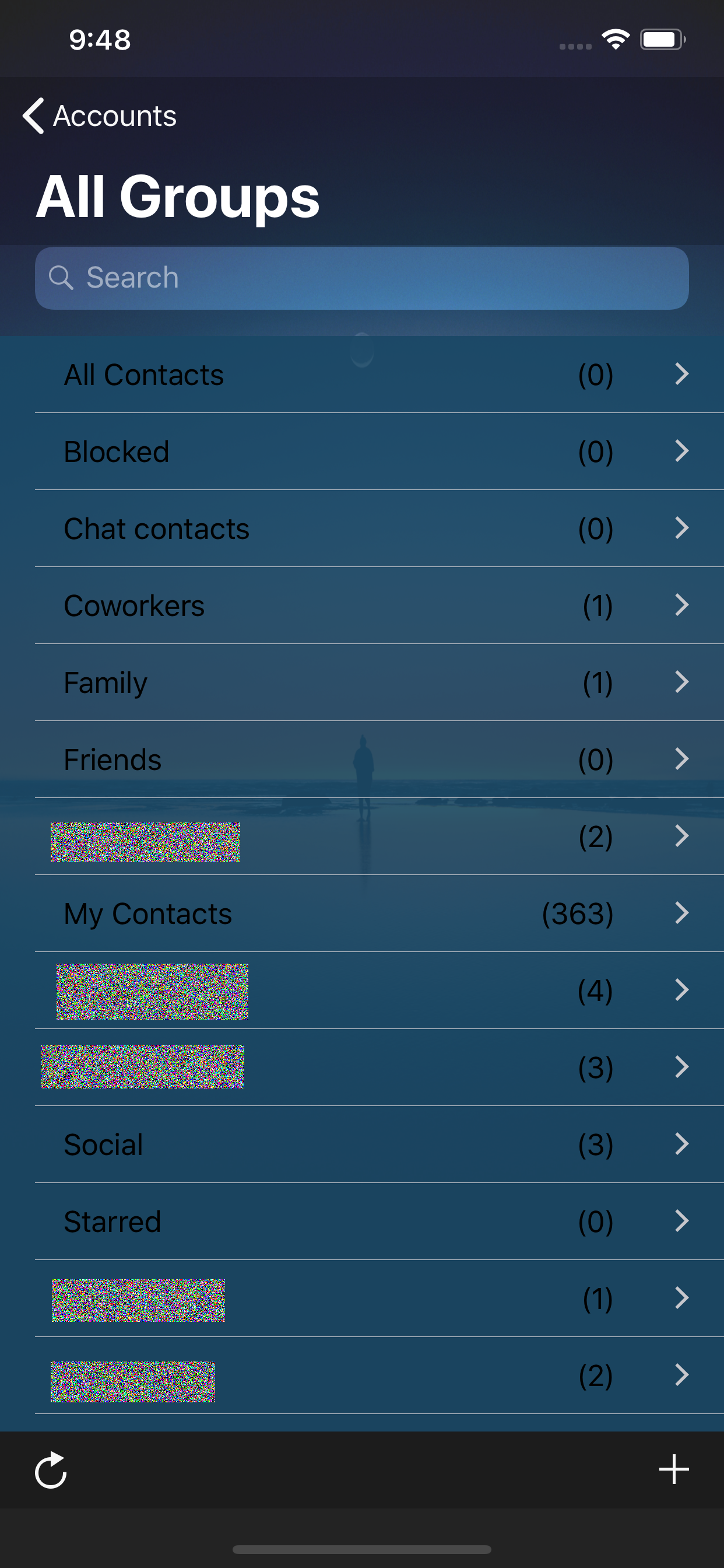
Task: Open the Chat contacts group
Action: [x=243, y=528]
